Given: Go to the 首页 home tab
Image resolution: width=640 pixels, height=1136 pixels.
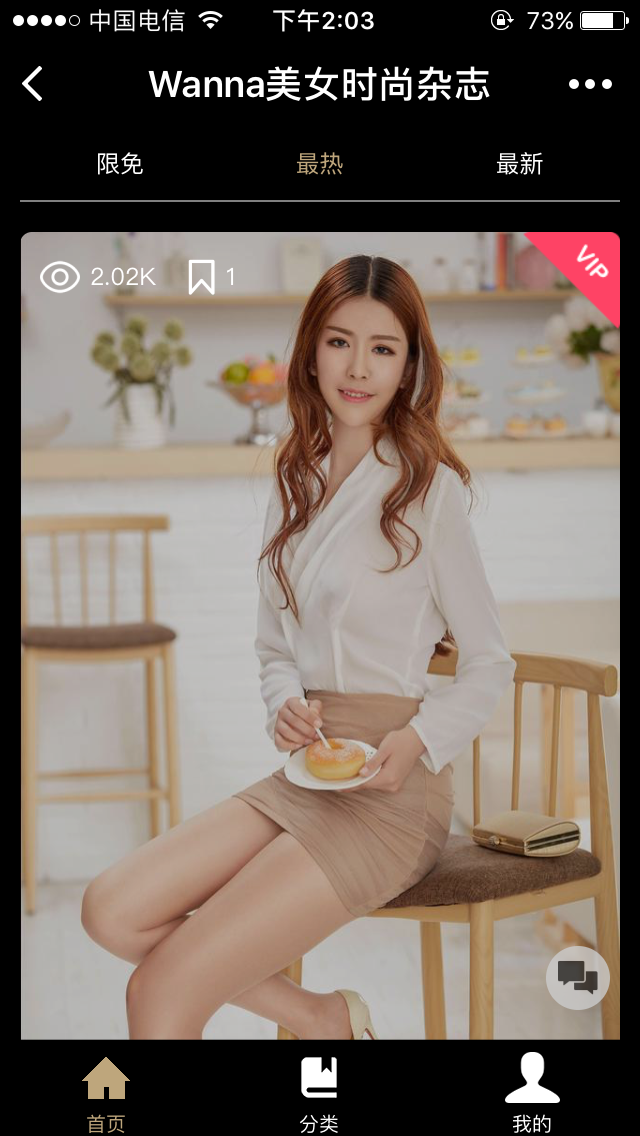Looking at the screenshot, I should pyautogui.click(x=106, y=1093).
